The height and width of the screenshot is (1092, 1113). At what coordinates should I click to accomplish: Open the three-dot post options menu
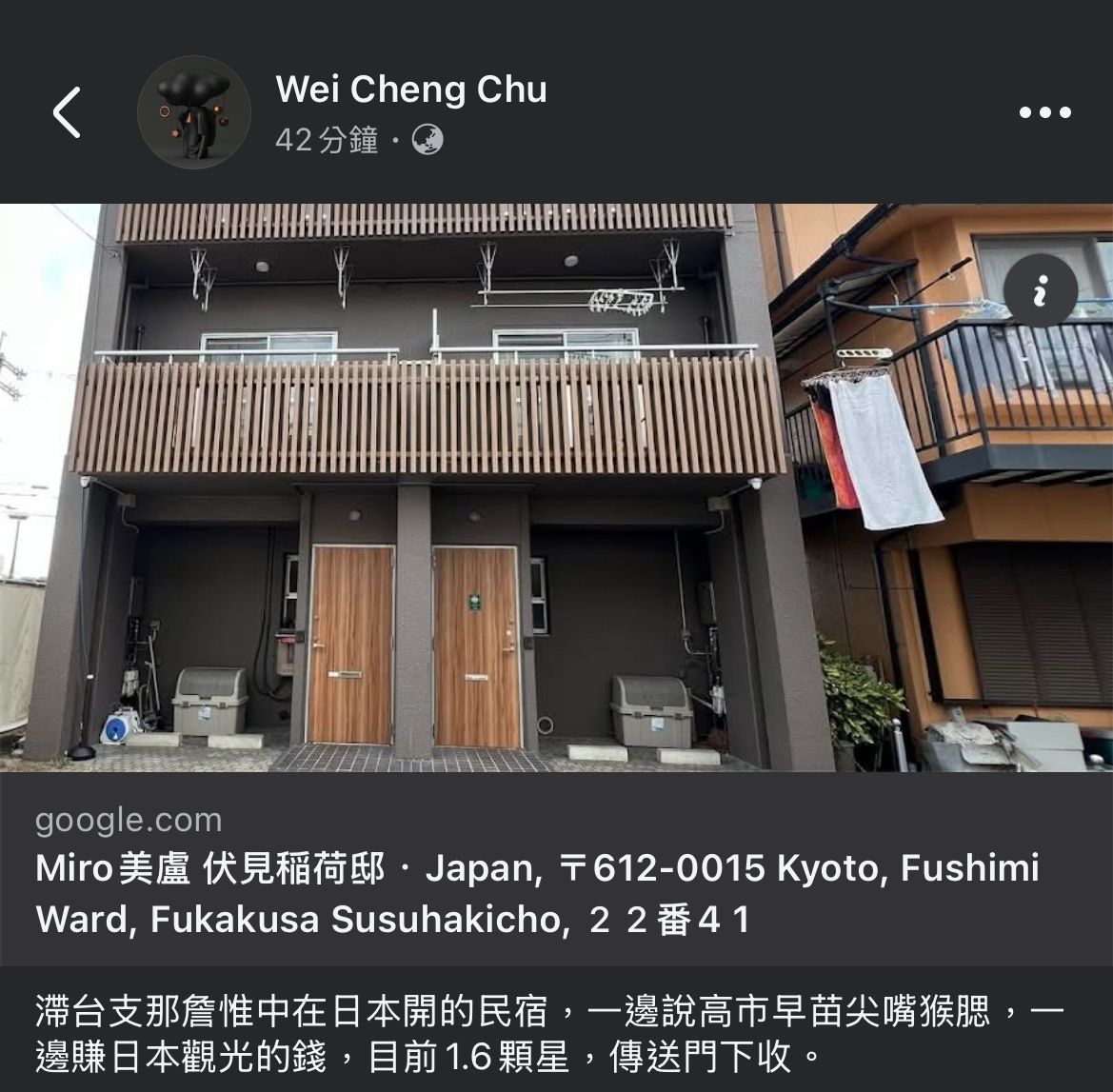coord(1044,112)
